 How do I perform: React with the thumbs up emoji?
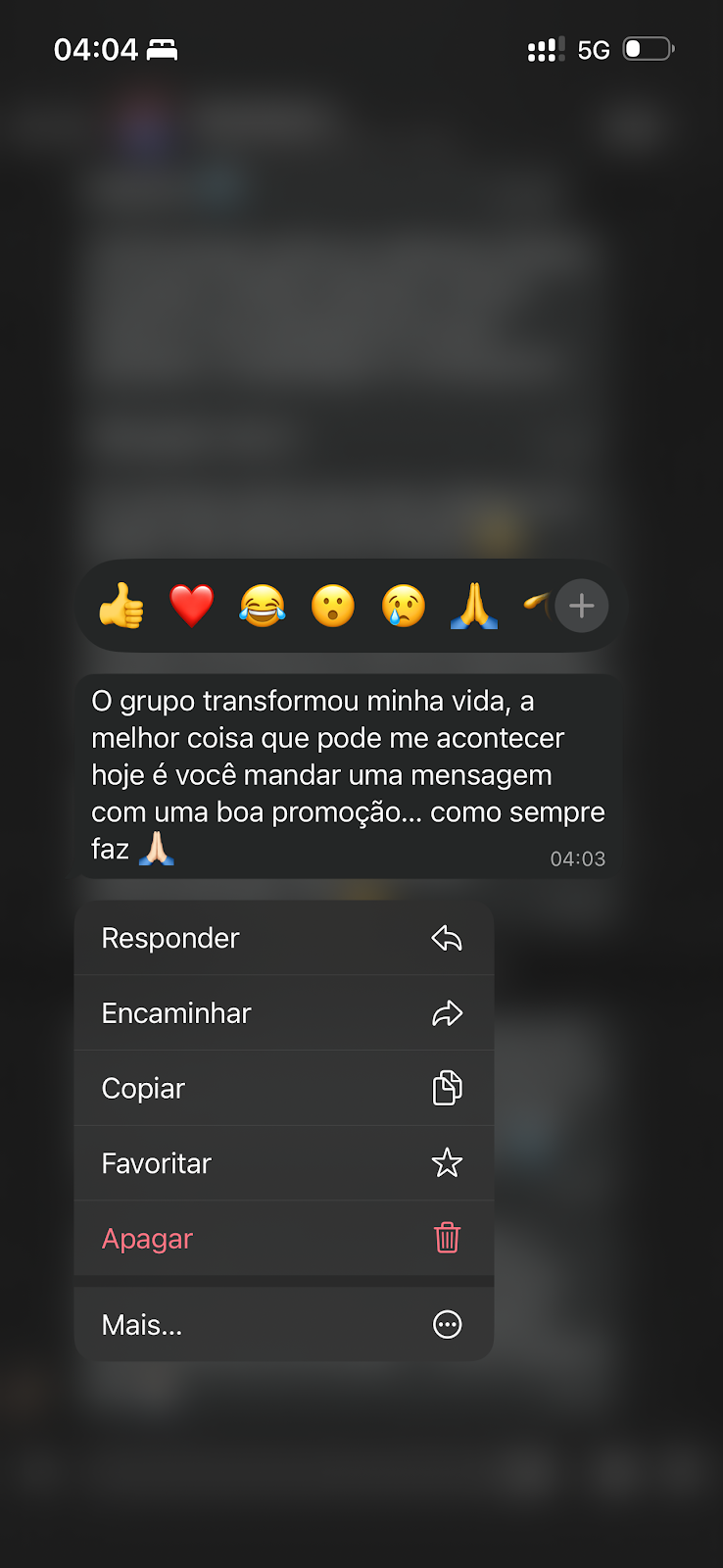[x=121, y=606]
